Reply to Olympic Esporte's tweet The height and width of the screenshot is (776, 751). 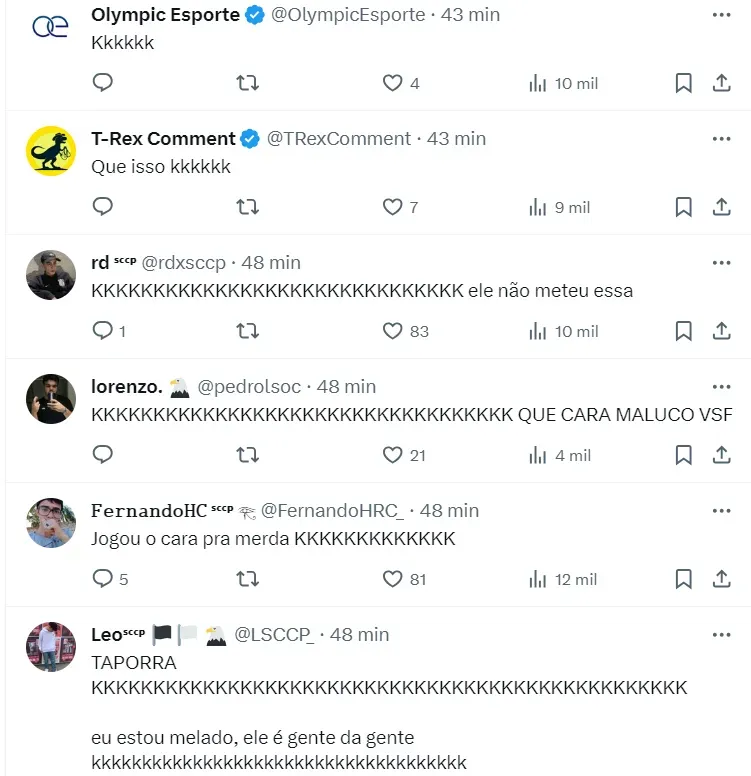click(x=103, y=83)
